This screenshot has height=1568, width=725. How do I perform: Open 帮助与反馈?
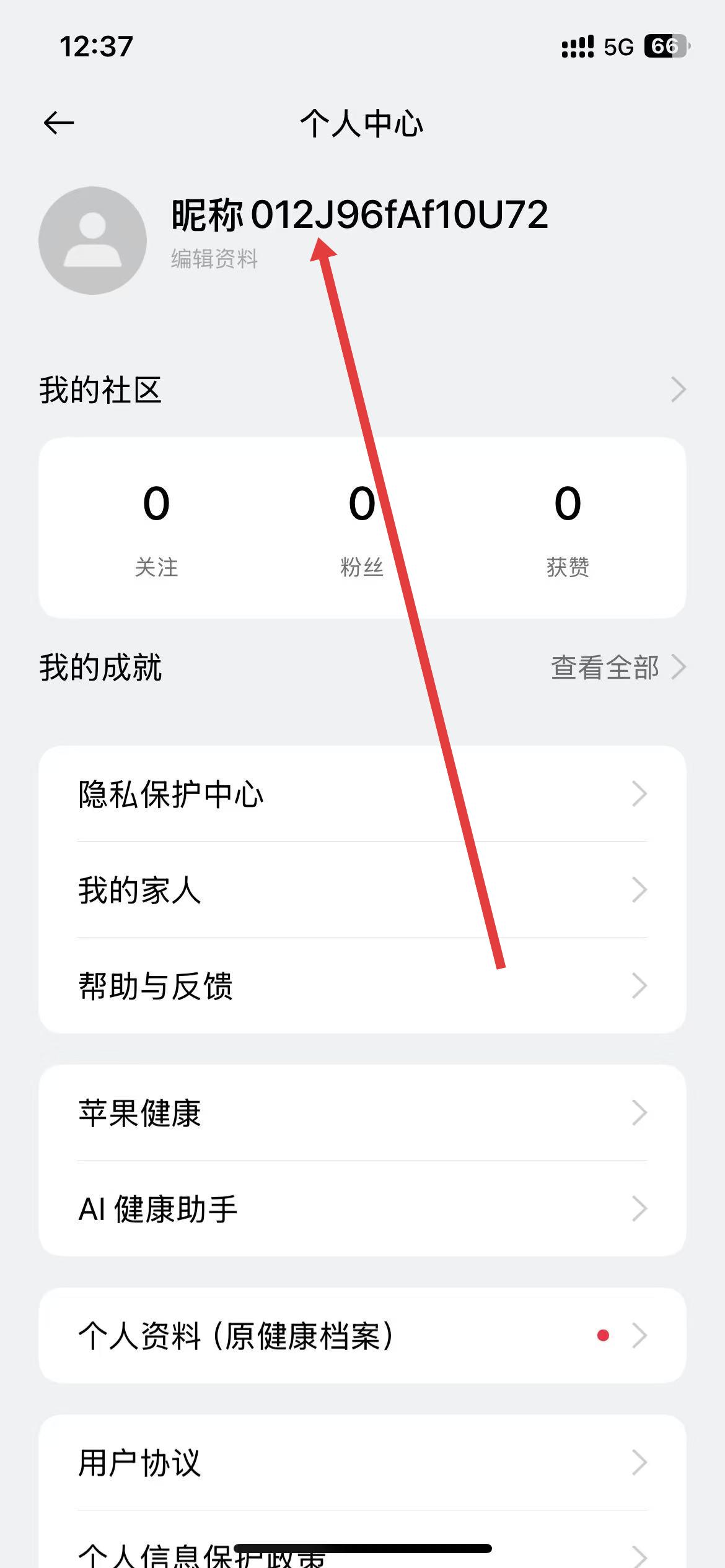(x=362, y=986)
